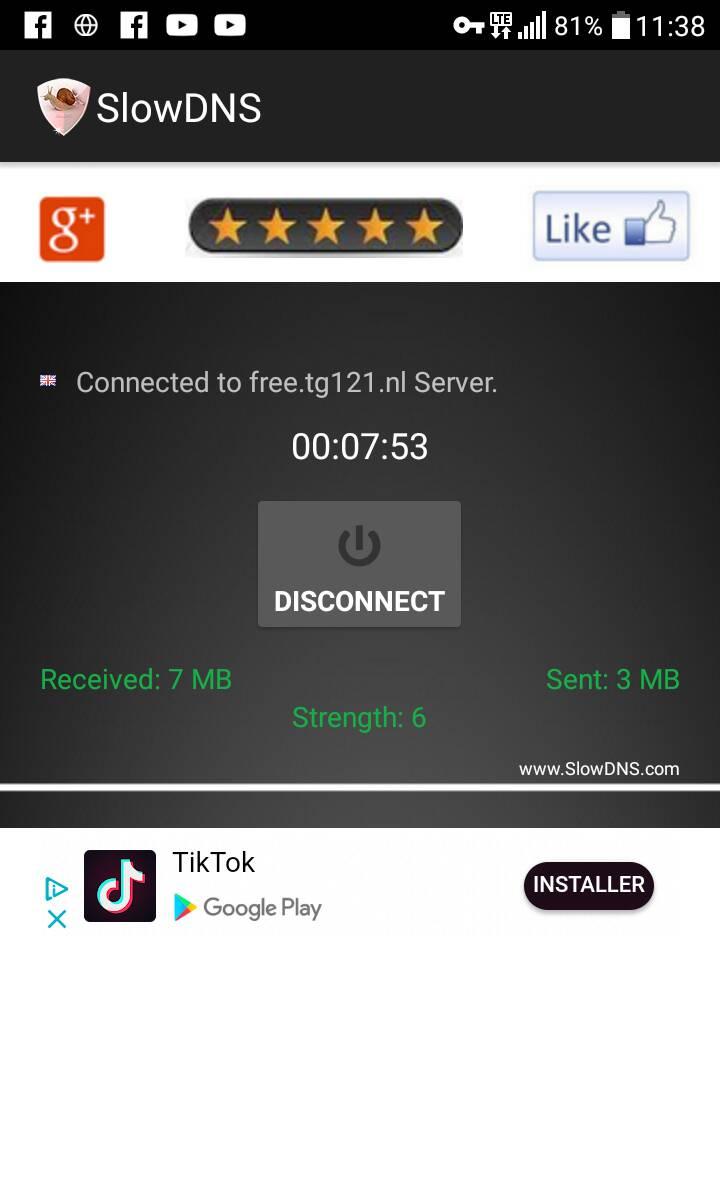Tap the Facebook Like button
This screenshot has width=720, height=1188.
click(x=611, y=226)
